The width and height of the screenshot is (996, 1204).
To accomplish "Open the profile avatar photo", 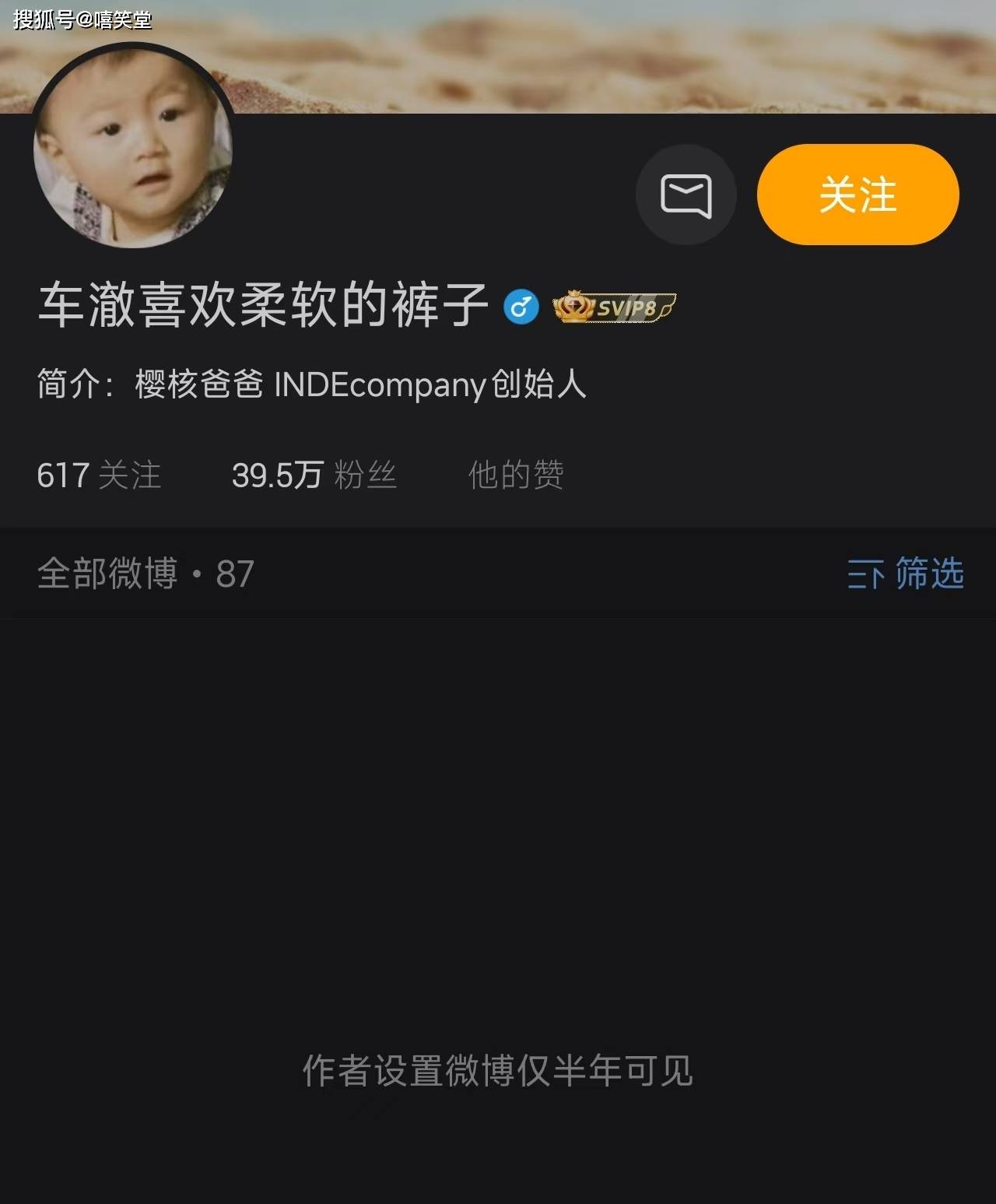I will [x=132, y=148].
